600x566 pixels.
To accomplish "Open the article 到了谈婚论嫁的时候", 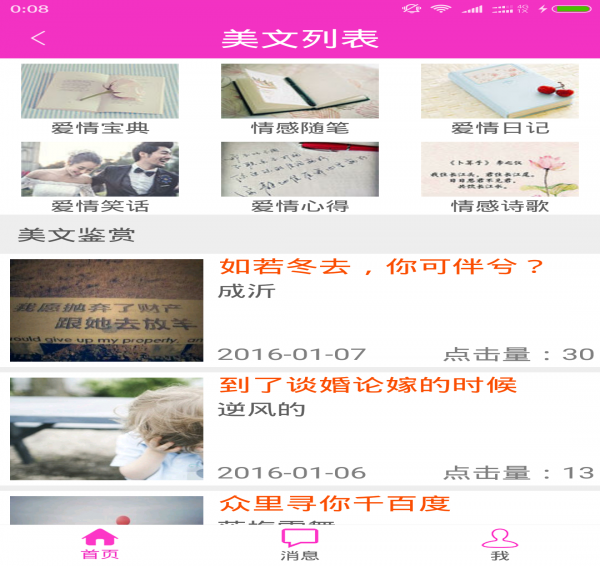I will 368,385.
